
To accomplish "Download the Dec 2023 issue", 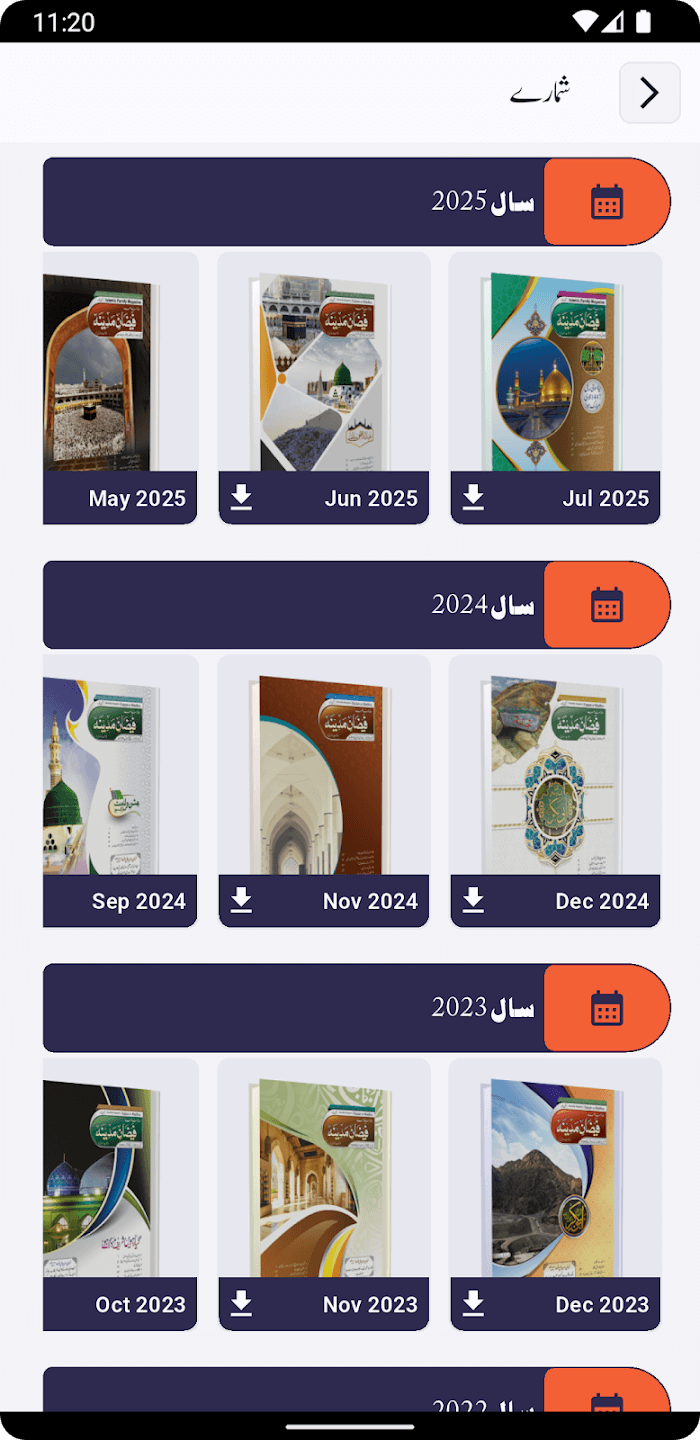I will pyautogui.click(x=474, y=1304).
